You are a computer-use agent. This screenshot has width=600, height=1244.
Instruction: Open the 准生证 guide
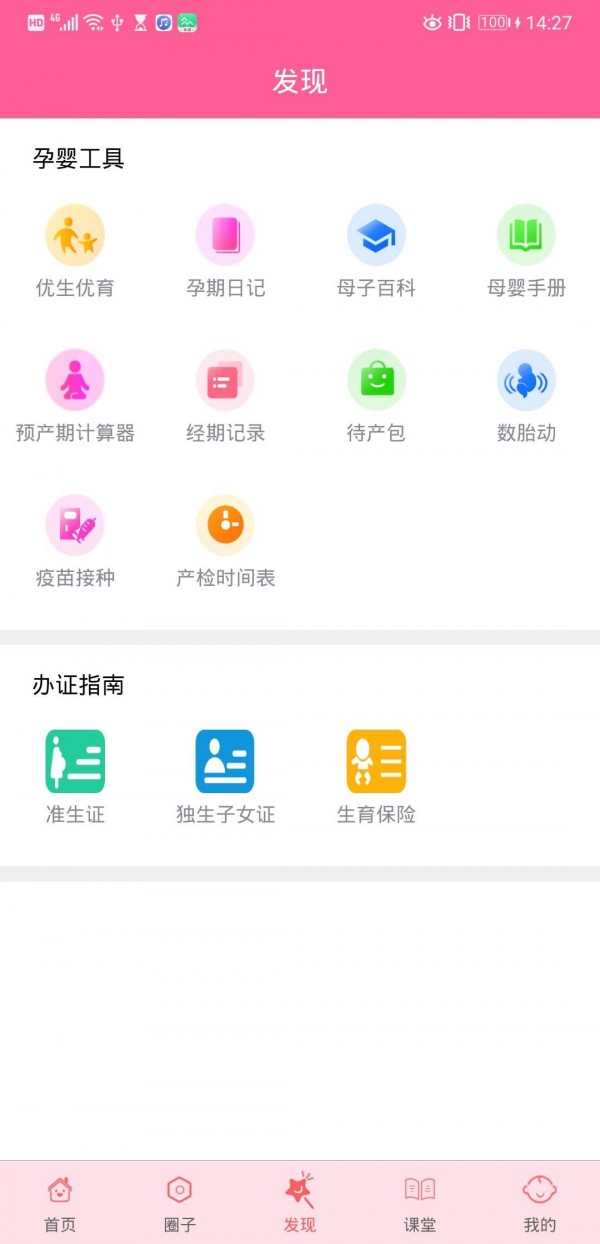(x=75, y=777)
